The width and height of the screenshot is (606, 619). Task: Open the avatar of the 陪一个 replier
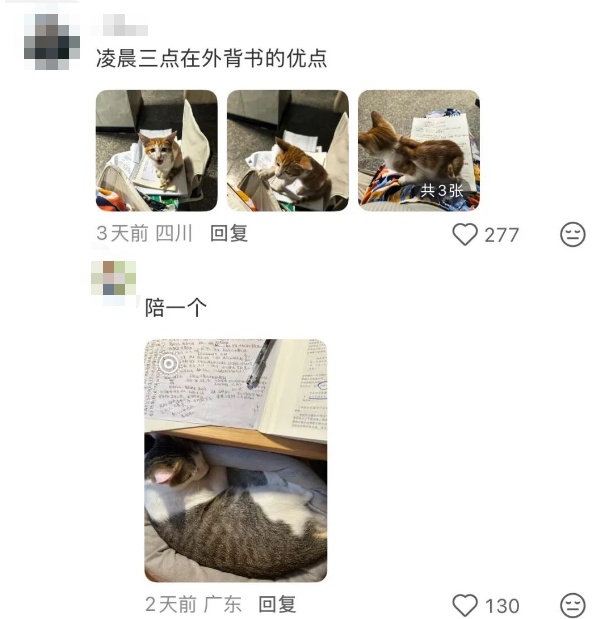[x=113, y=280]
